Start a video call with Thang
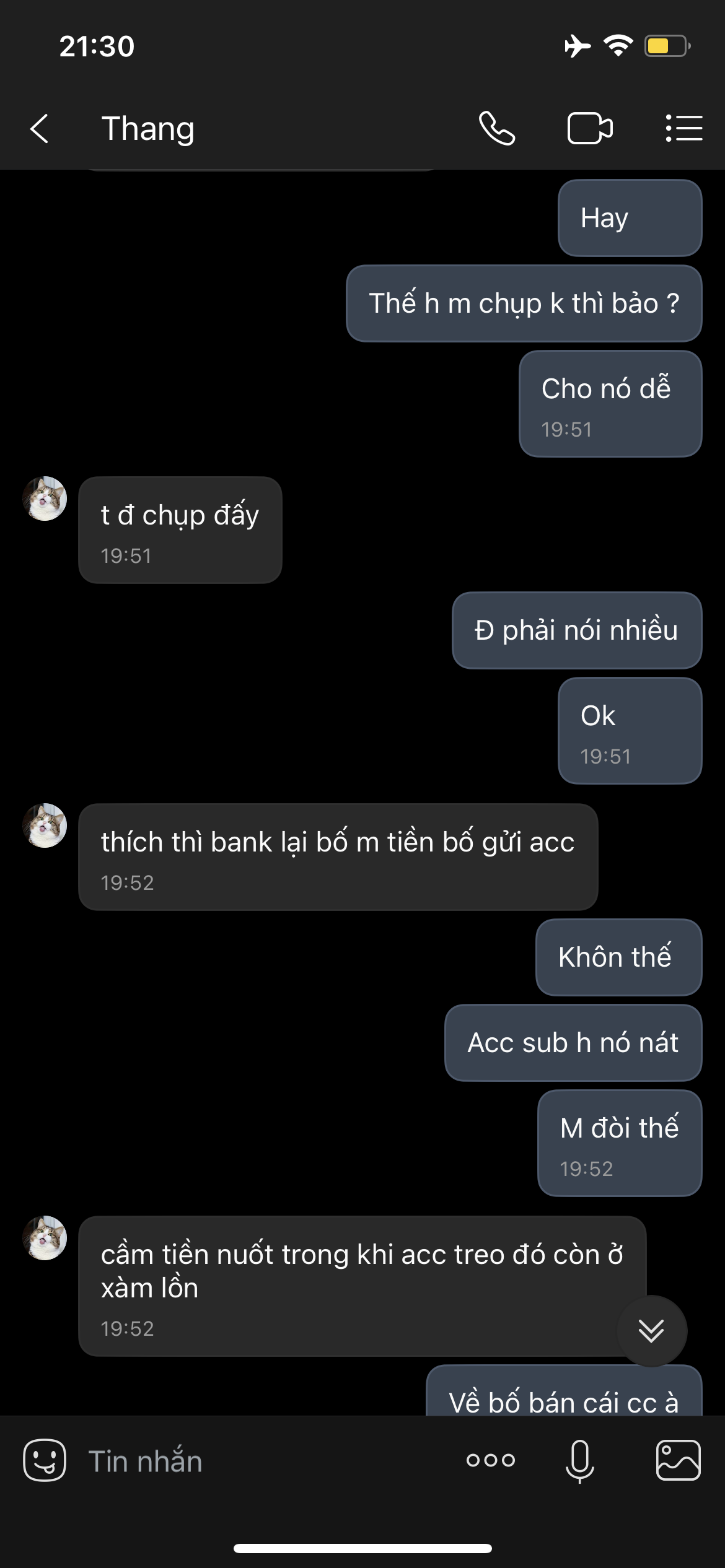Screen dimensions: 725x1568 (x=589, y=129)
